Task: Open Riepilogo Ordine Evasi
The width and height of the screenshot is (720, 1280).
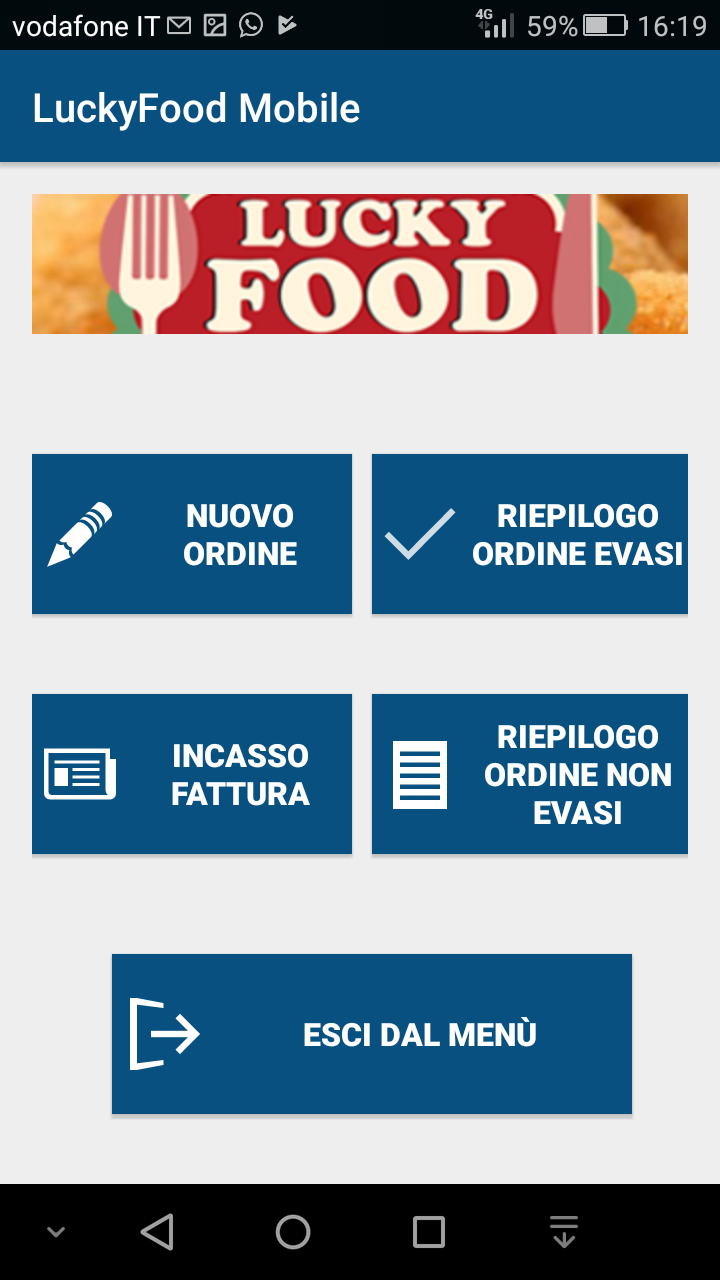Action: coord(530,534)
